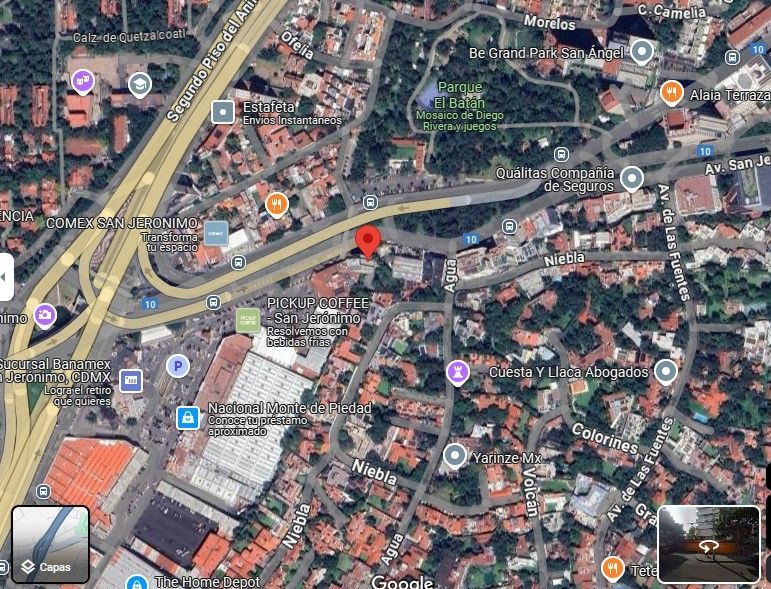Open Nacional Monte de Piedad marker

(188, 418)
